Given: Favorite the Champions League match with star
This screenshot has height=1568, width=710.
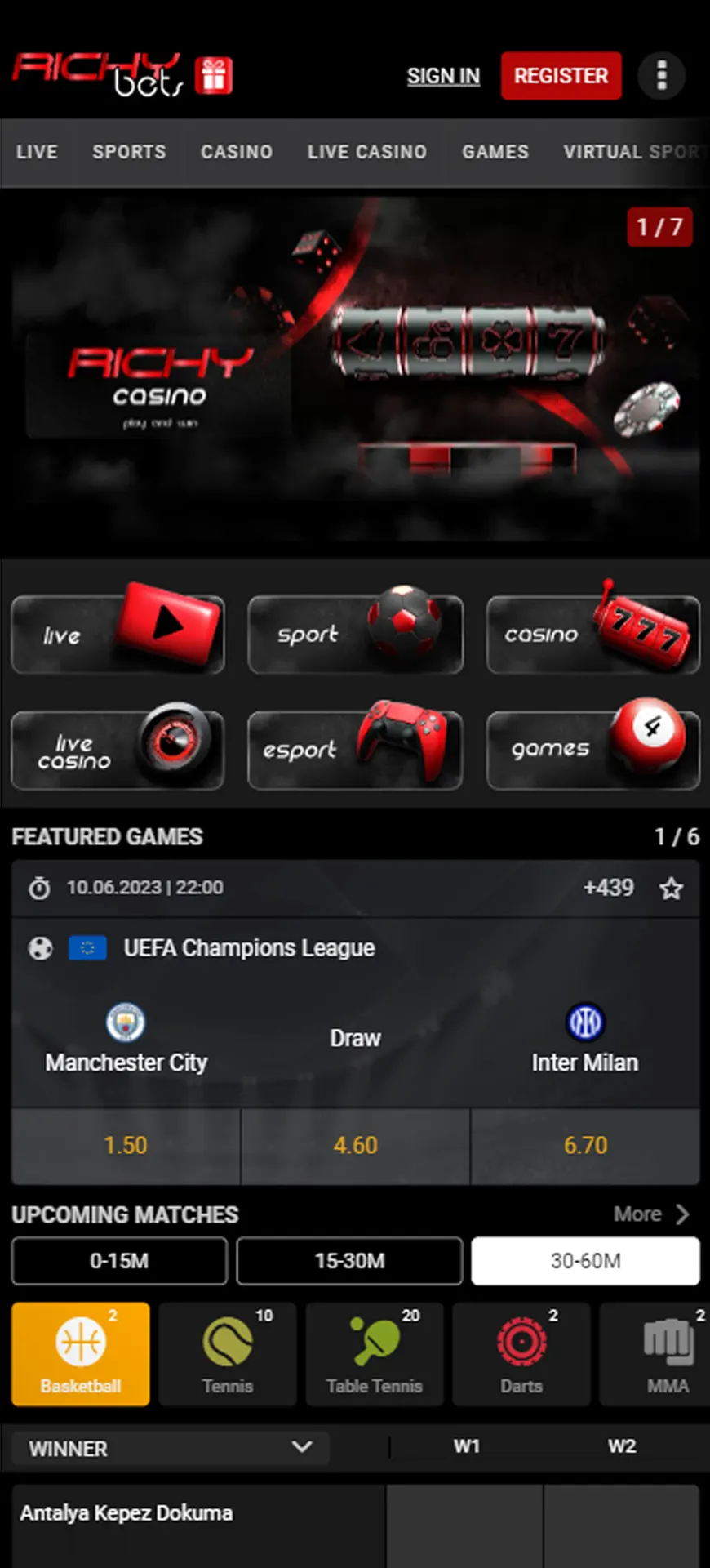Looking at the screenshot, I should point(671,888).
